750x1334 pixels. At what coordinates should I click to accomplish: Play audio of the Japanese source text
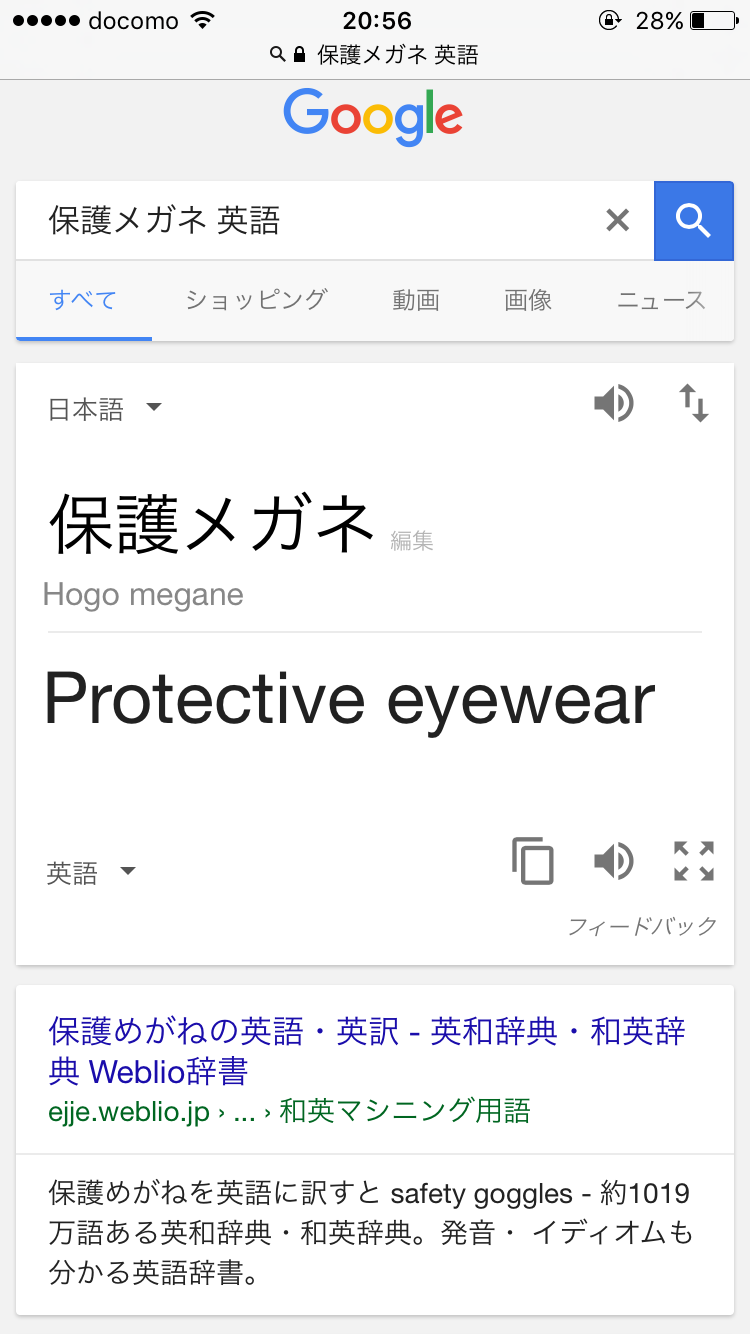[614, 404]
